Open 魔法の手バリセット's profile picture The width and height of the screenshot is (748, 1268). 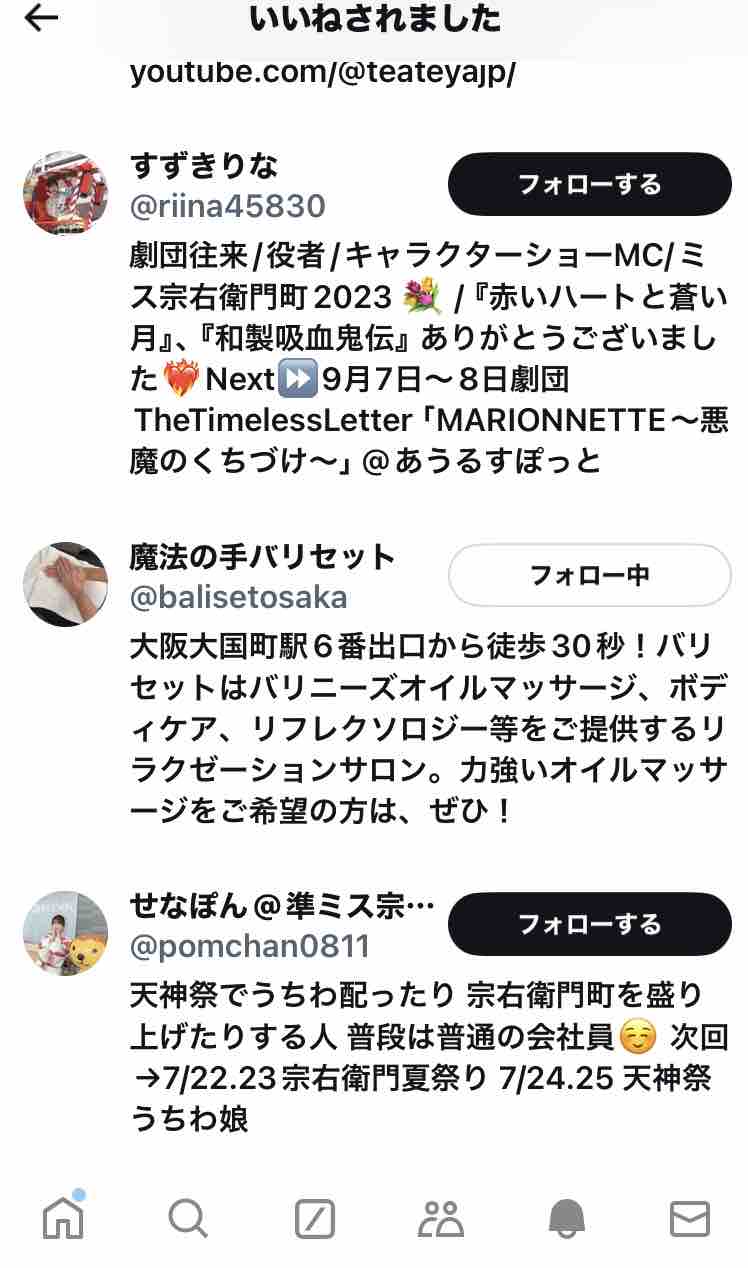click(66, 584)
